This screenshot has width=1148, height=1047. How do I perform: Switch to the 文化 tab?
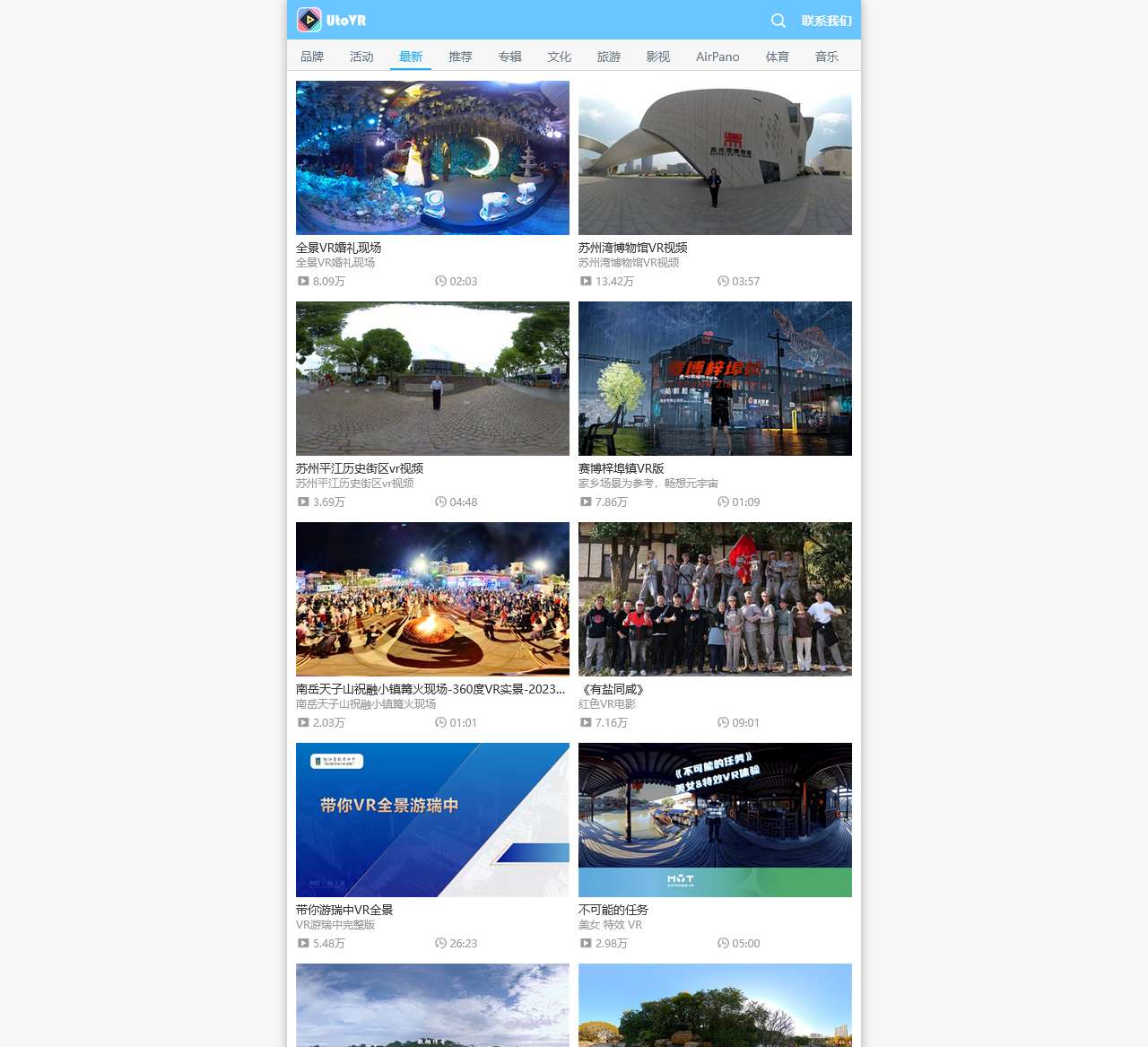tap(559, 57)
